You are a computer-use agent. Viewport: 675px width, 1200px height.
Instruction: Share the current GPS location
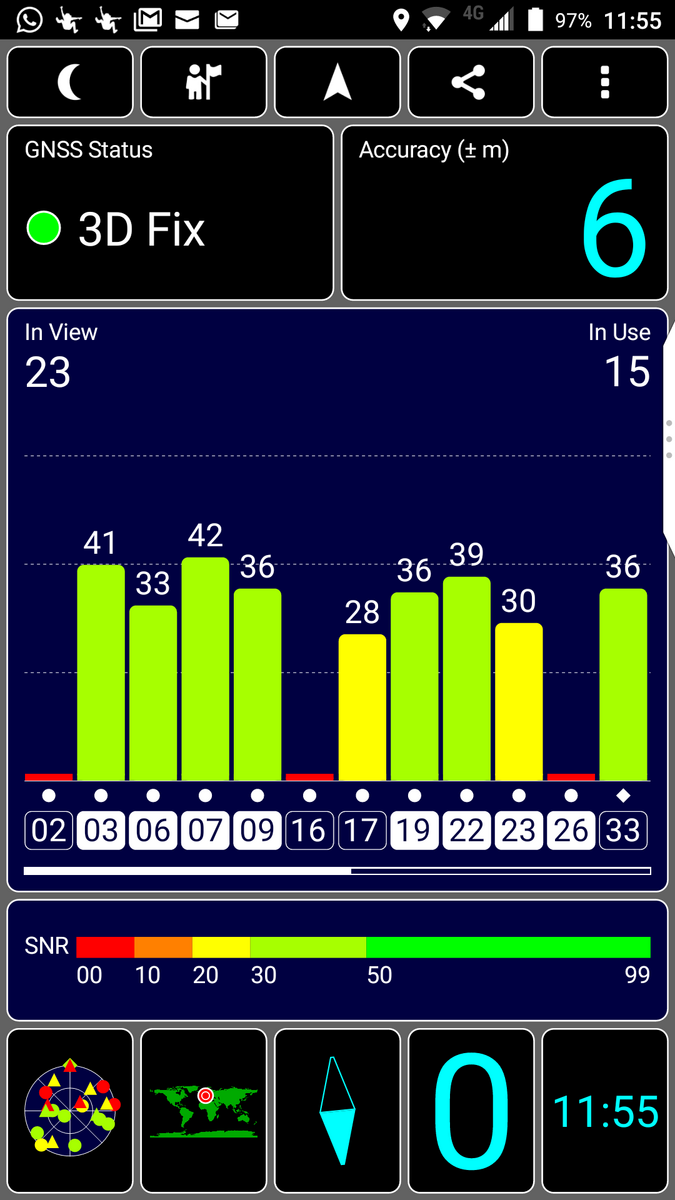point(471,83)
